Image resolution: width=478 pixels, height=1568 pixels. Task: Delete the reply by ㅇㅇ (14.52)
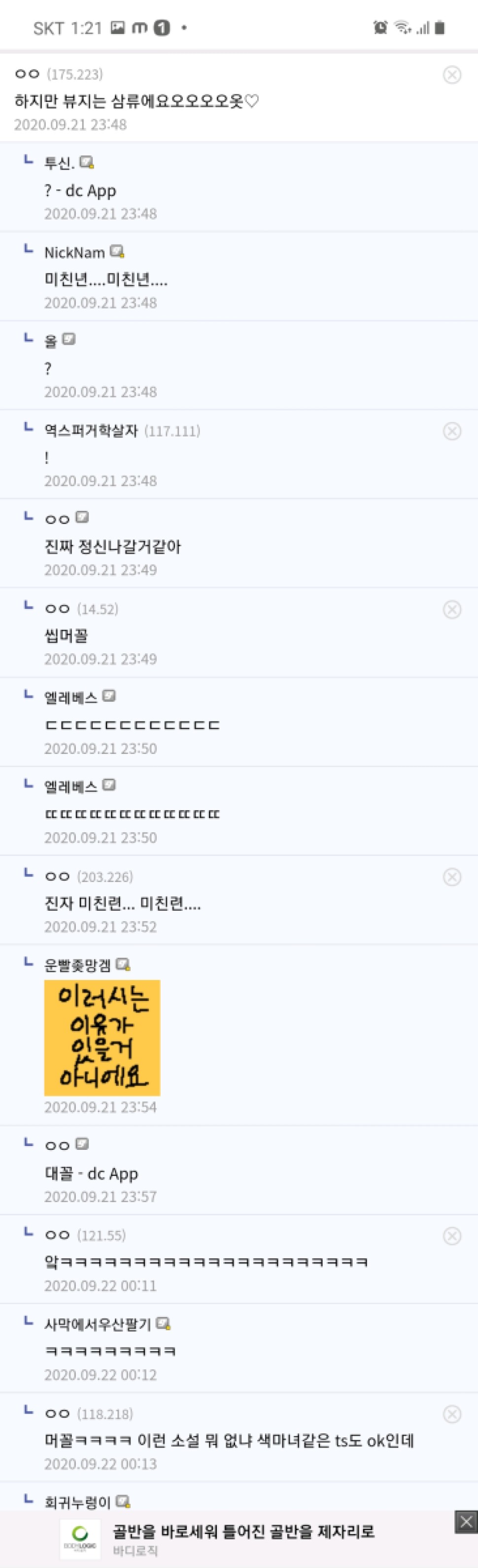451,609
